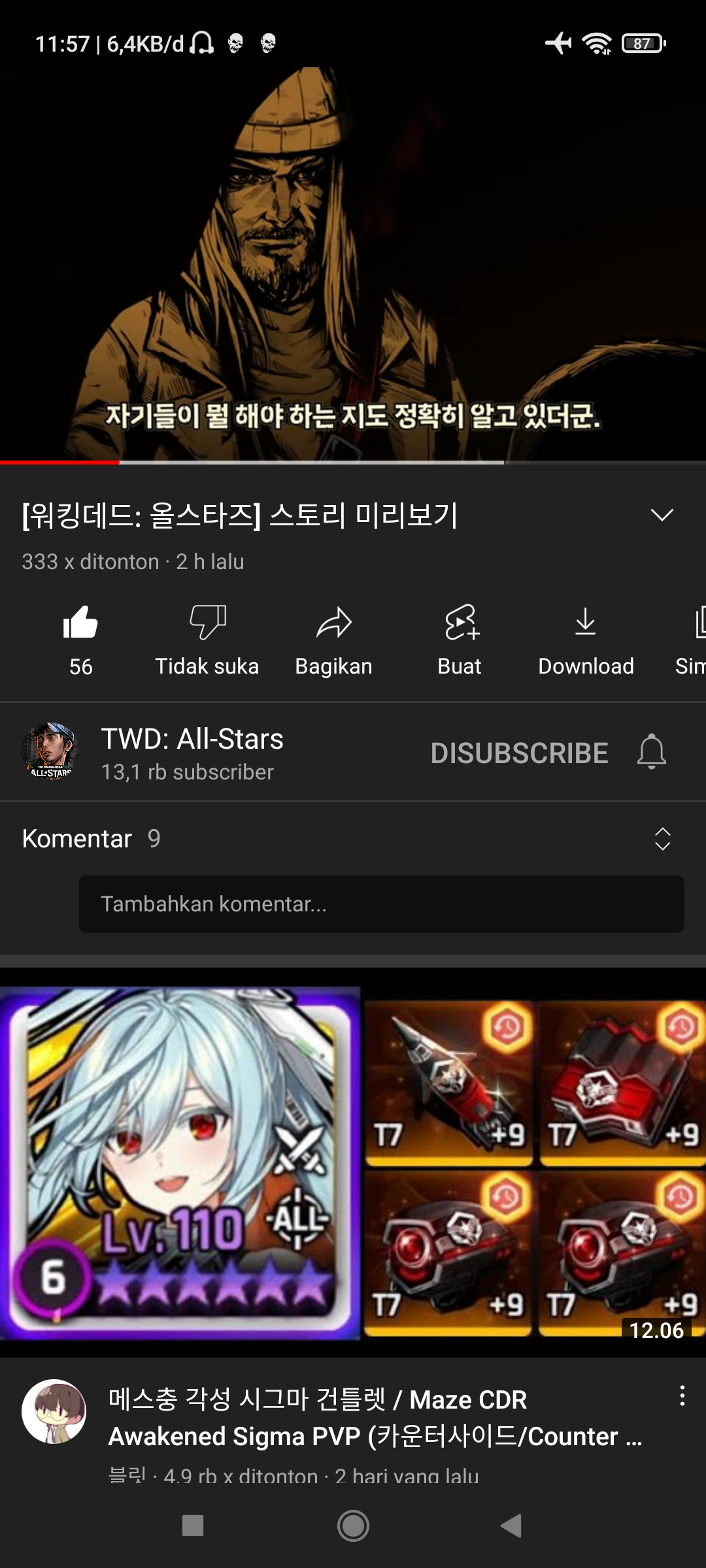Expand the Komentar section

click(662, 839)
